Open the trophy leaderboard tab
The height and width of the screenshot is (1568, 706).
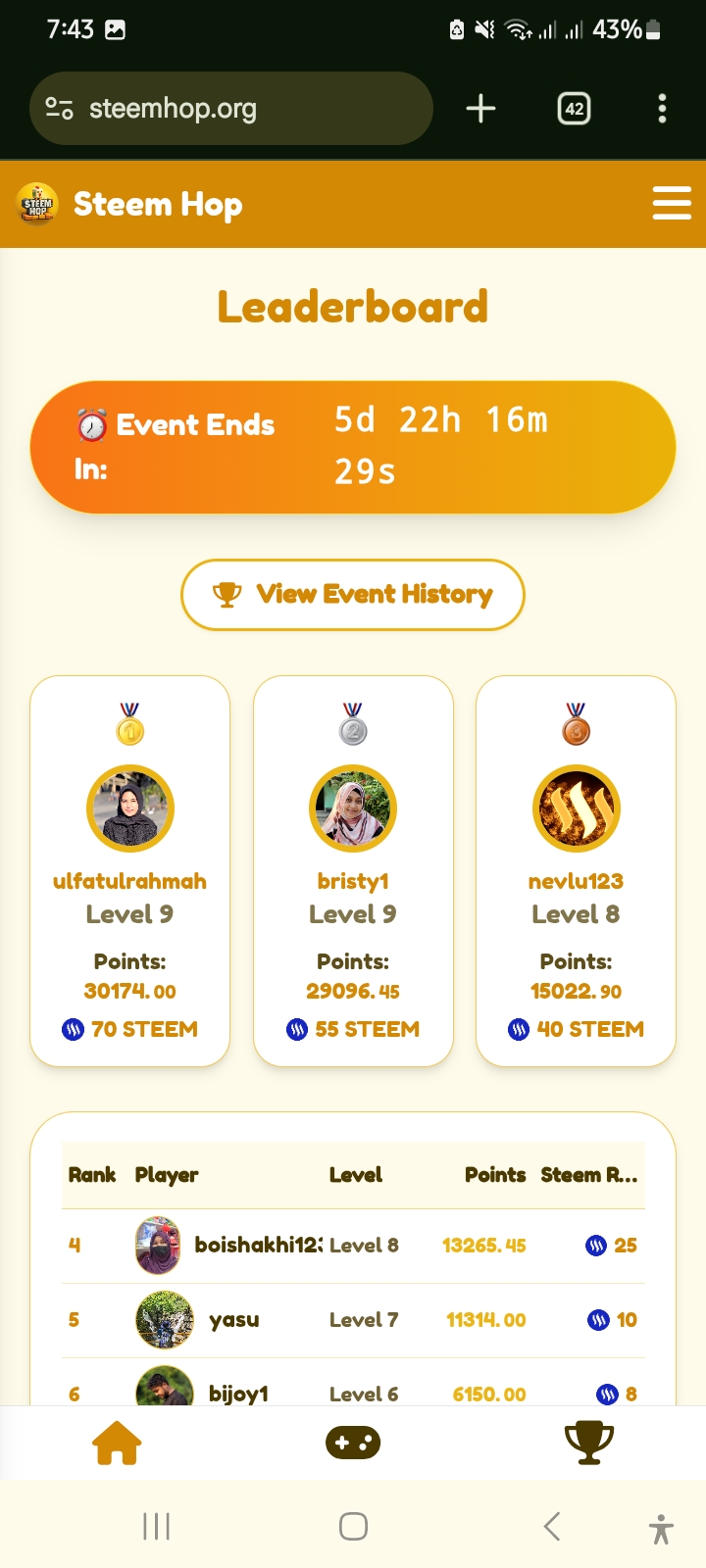click(588, 1443)
